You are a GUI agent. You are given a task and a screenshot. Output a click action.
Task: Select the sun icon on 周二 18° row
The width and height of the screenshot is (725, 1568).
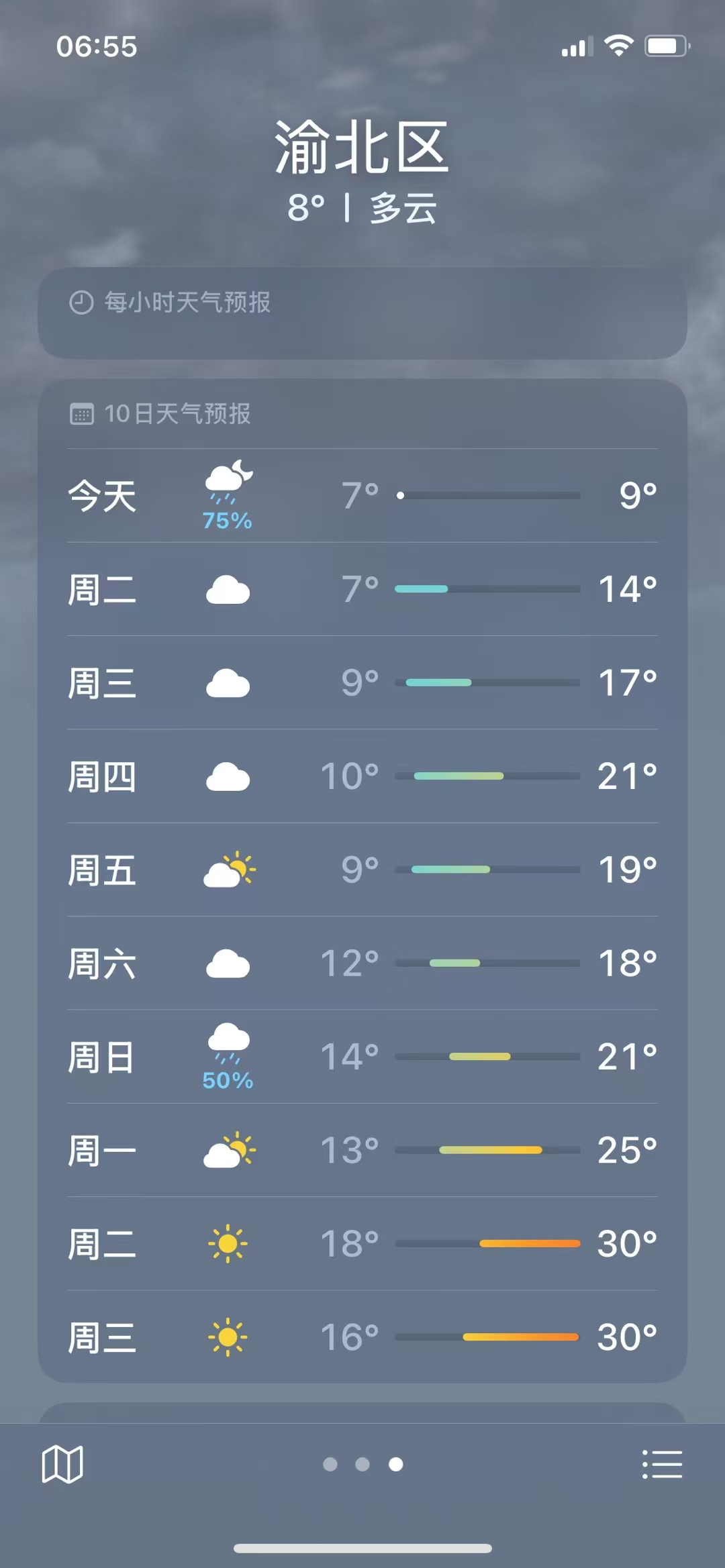tap(228, 1245)
